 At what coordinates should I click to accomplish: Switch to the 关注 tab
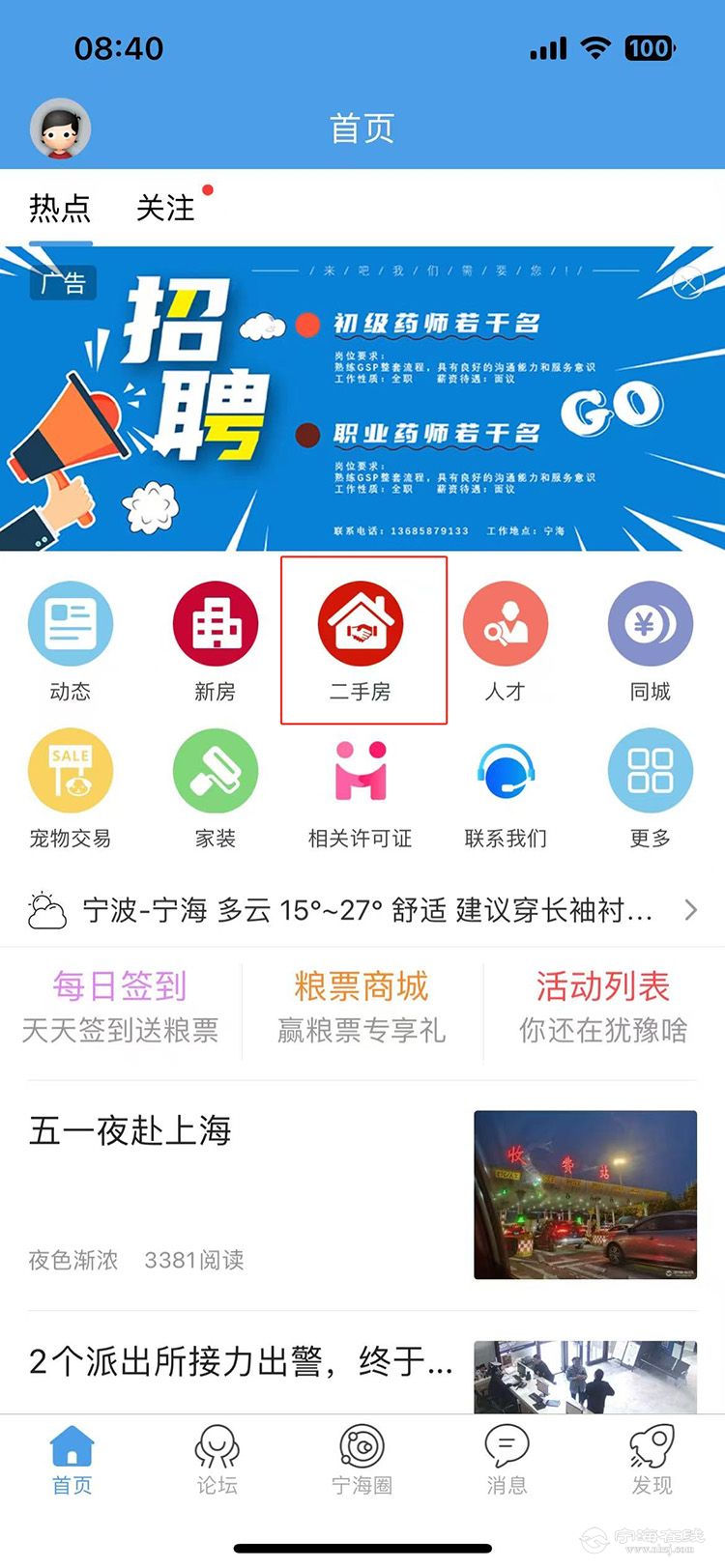pyautogui.click(x=165, y=208)
